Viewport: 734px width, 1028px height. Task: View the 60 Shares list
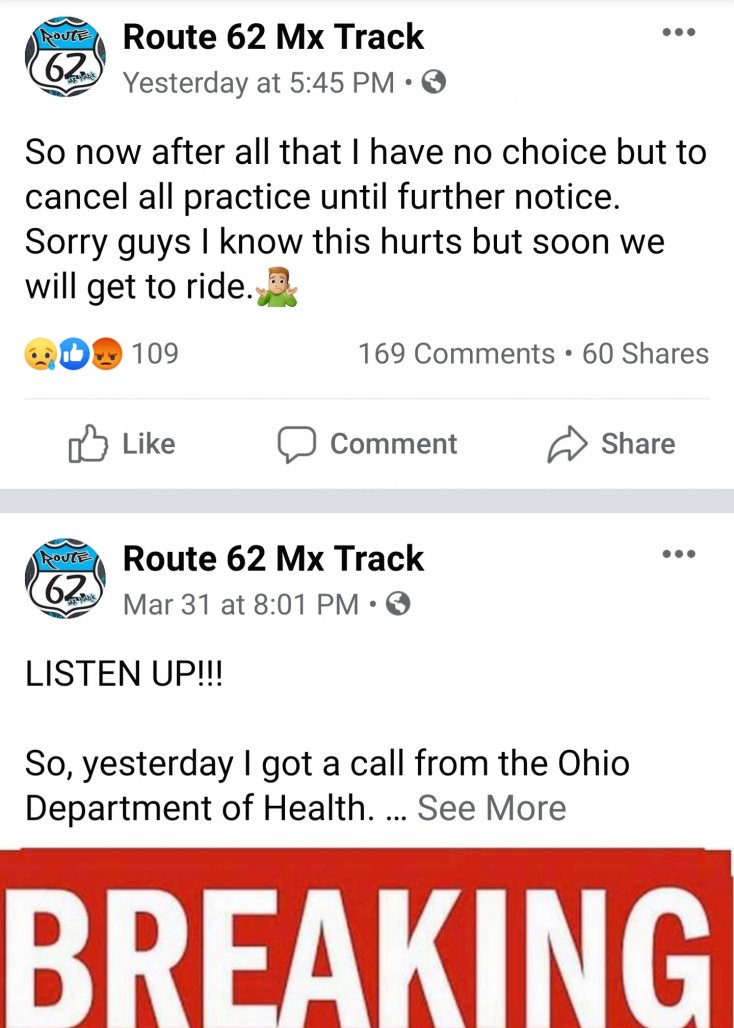pos(645,354)
